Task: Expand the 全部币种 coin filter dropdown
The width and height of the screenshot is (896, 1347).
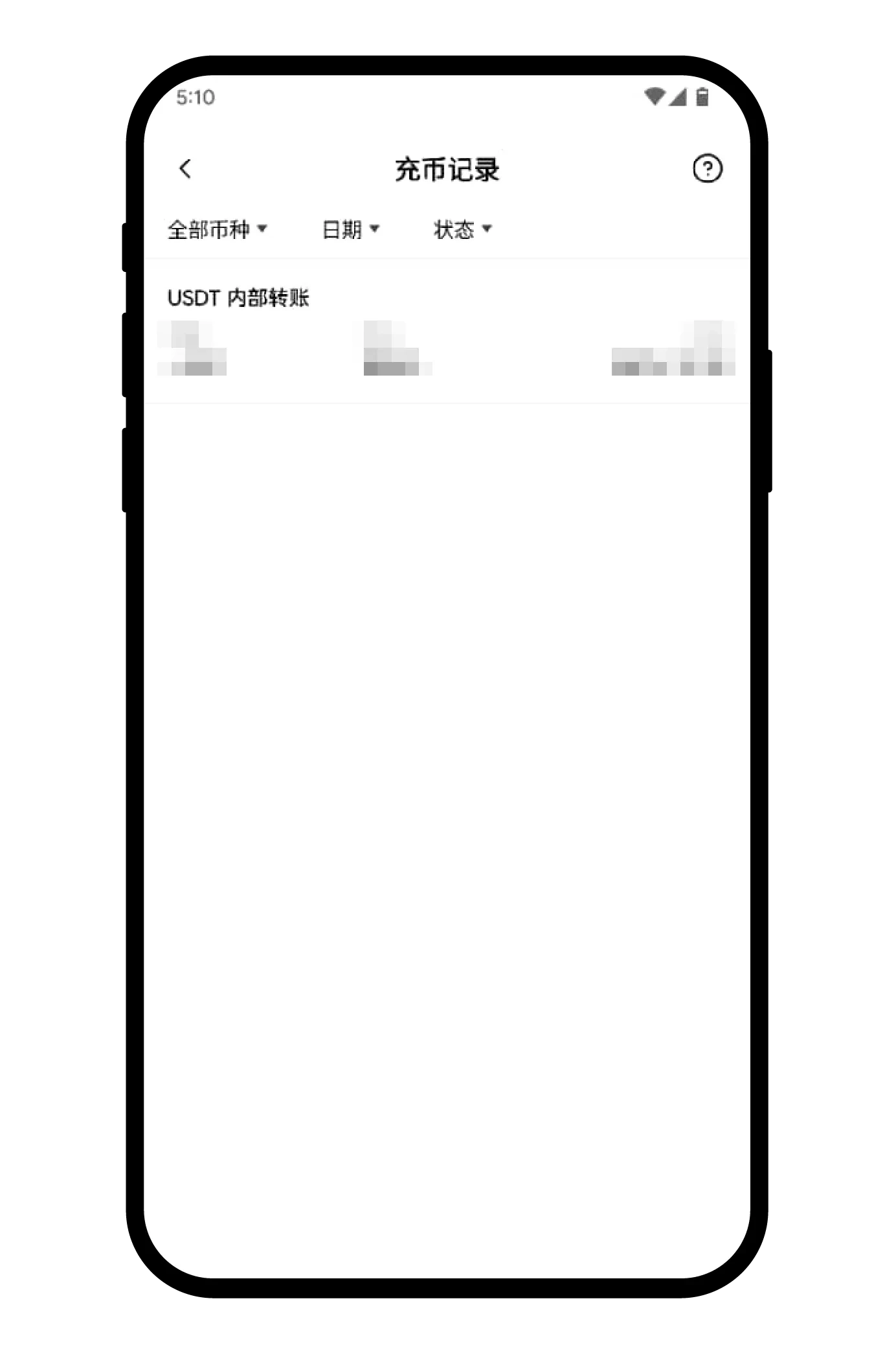Action: coord(217,229)
